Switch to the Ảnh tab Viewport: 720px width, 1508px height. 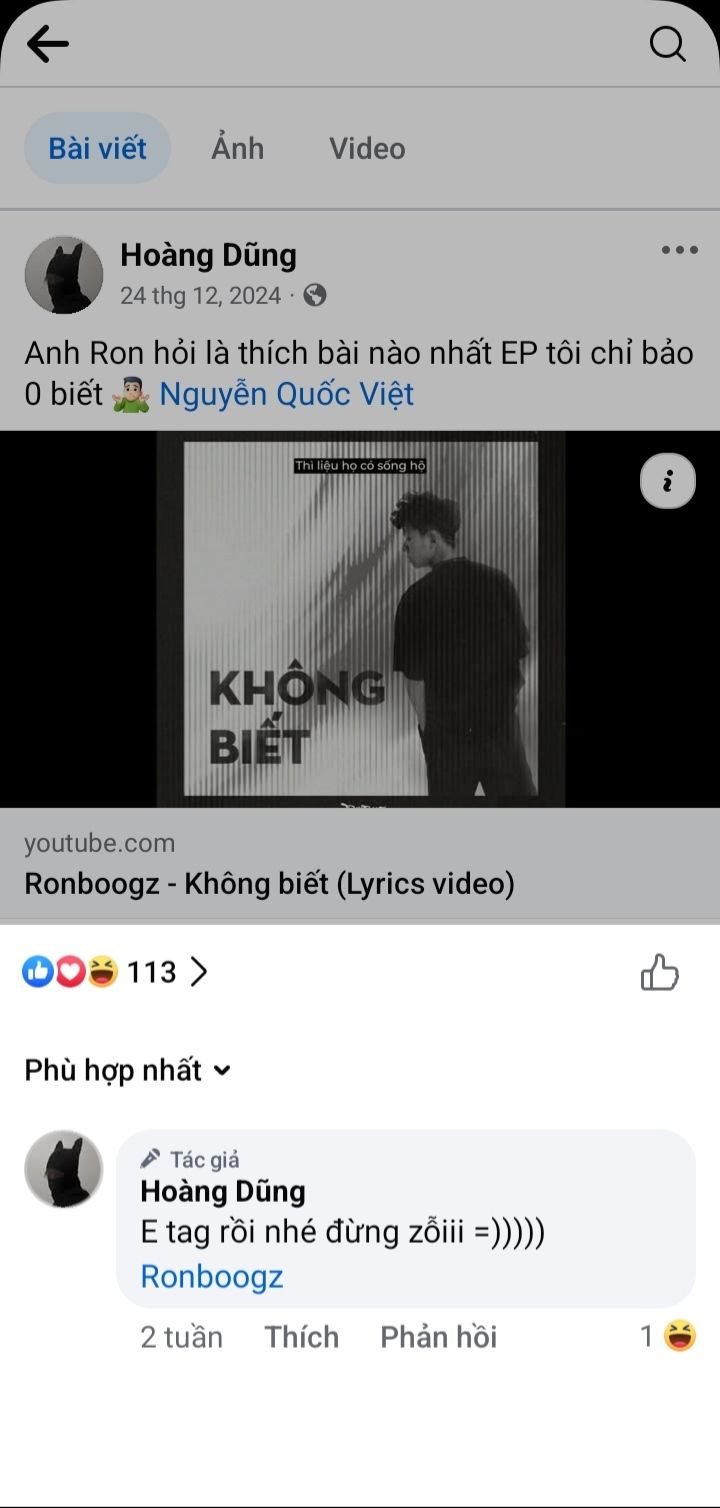238,148
